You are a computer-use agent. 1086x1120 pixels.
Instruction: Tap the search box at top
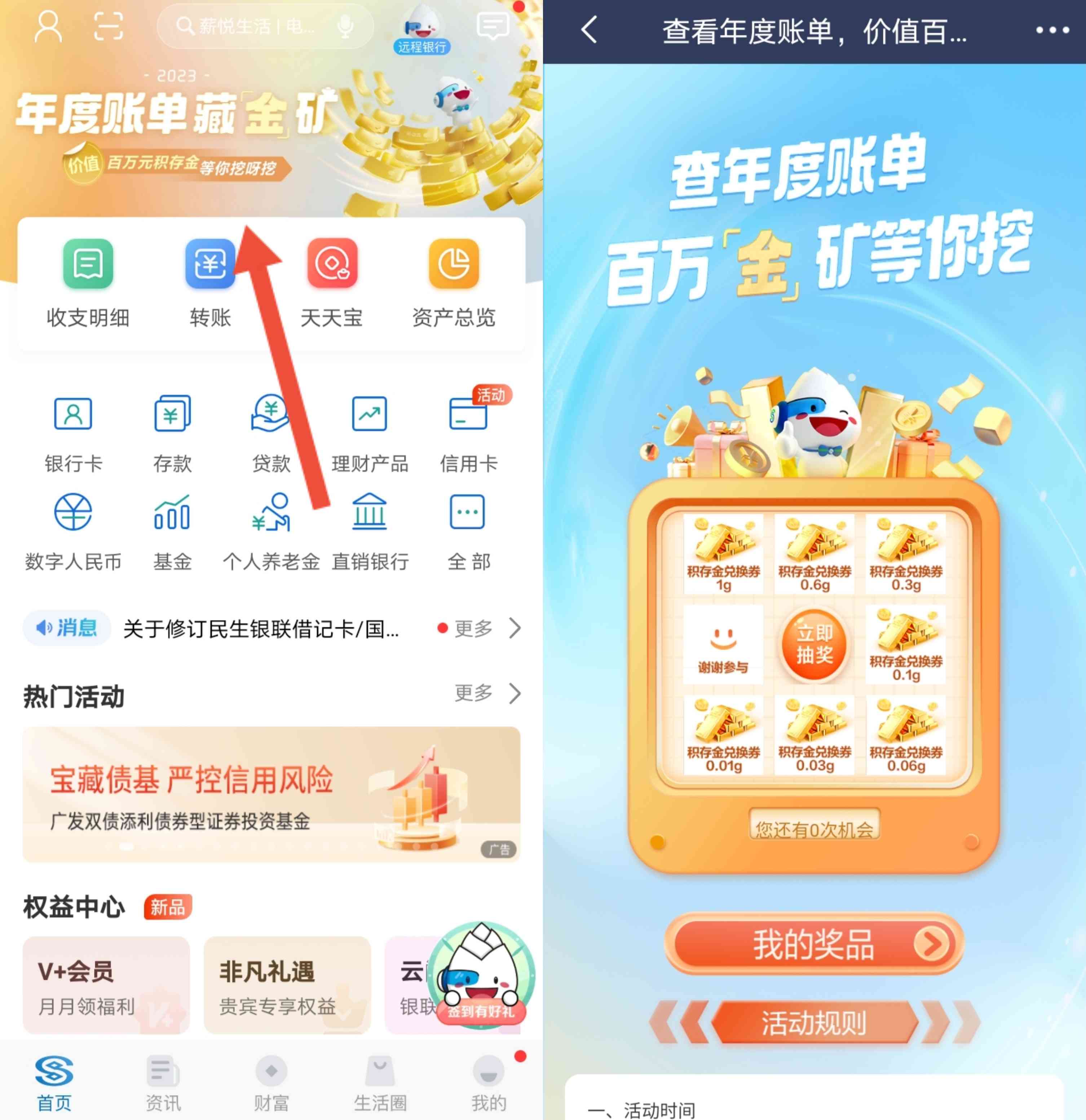pyautogui.click(x=257, y=26)
